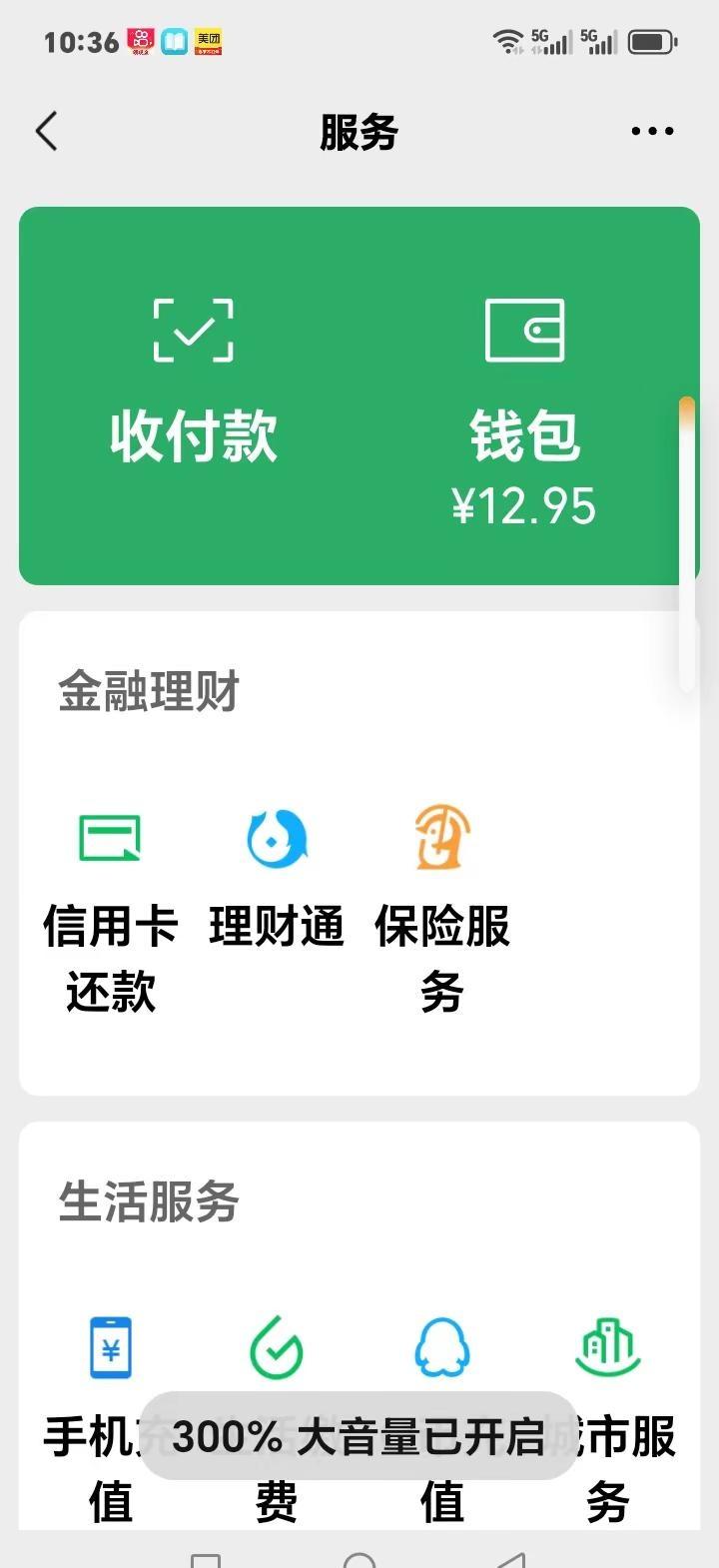Image resolution: width=719 pixels, height=1568 pixels.
Task: Tap the QR scan icon above 收付款
Action: pyautogui.click(x=193, y=332)
